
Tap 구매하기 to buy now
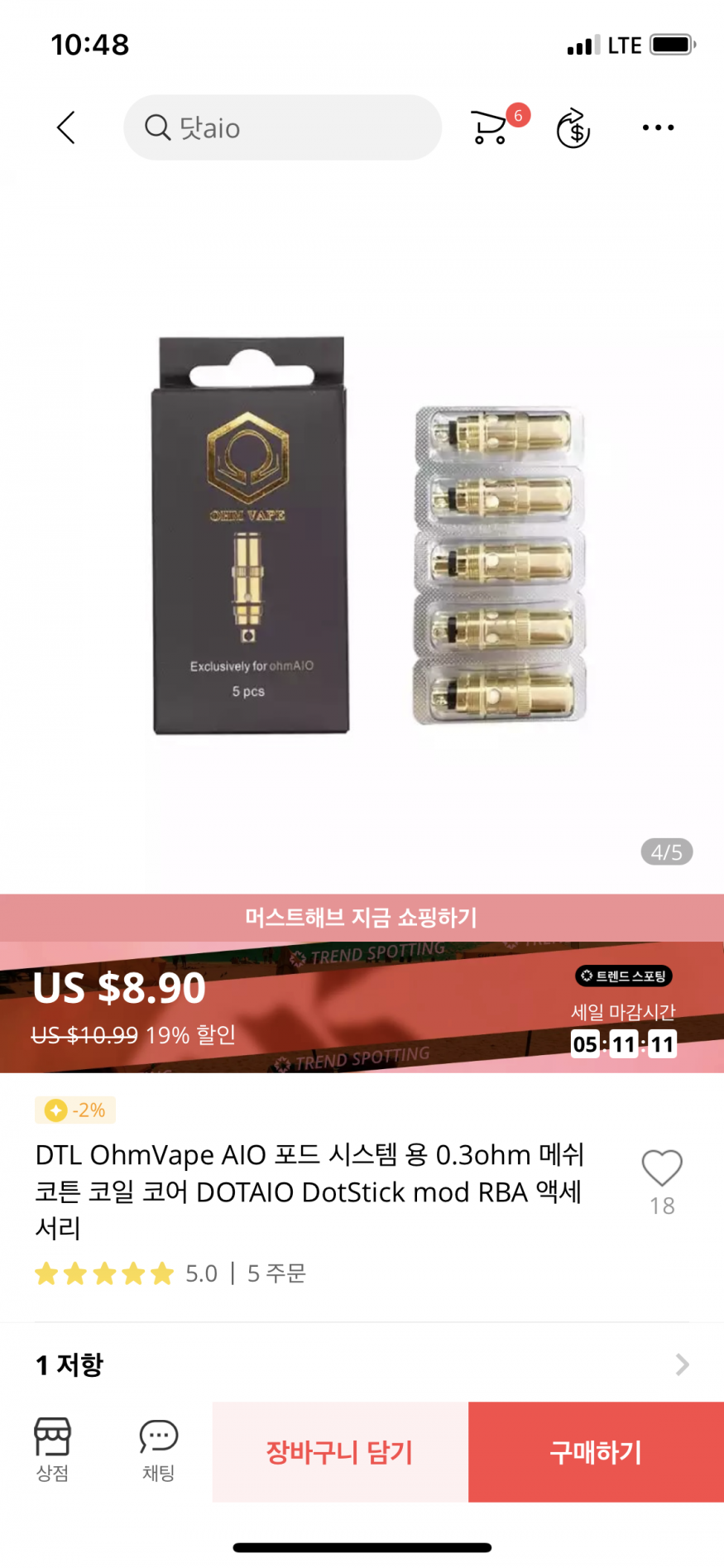[x=596, y=1452]
